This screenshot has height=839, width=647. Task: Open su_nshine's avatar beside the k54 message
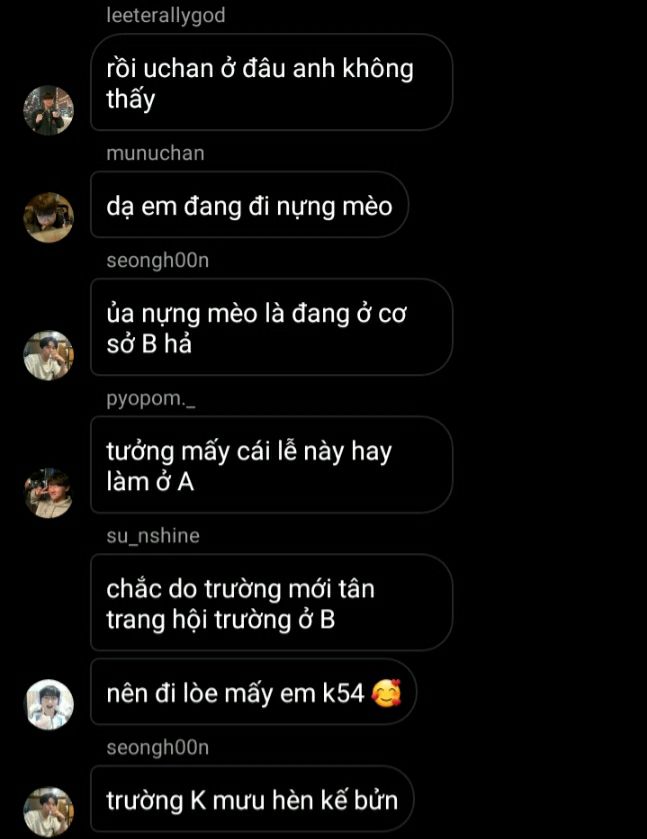click(x=48, y=704)
